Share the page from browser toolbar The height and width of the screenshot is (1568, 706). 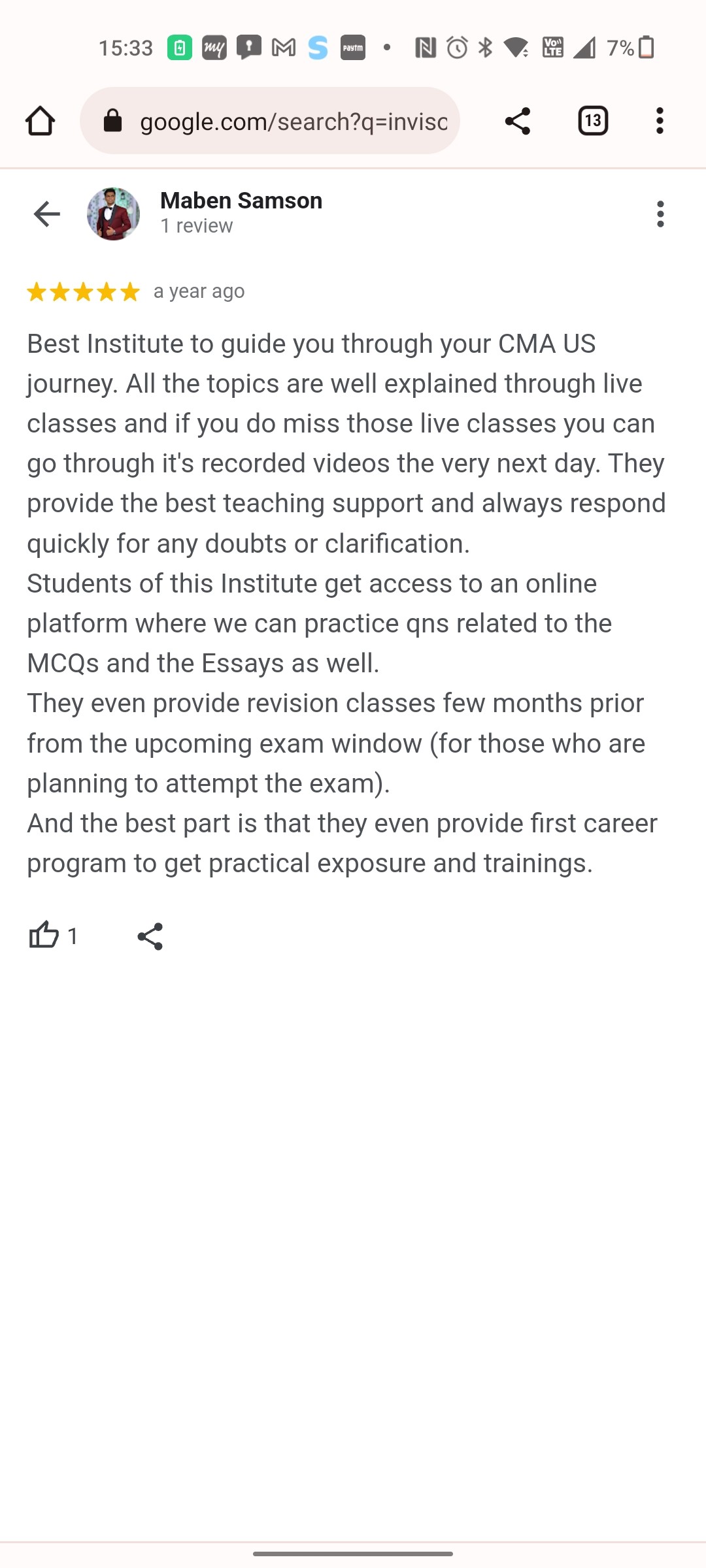517,121
